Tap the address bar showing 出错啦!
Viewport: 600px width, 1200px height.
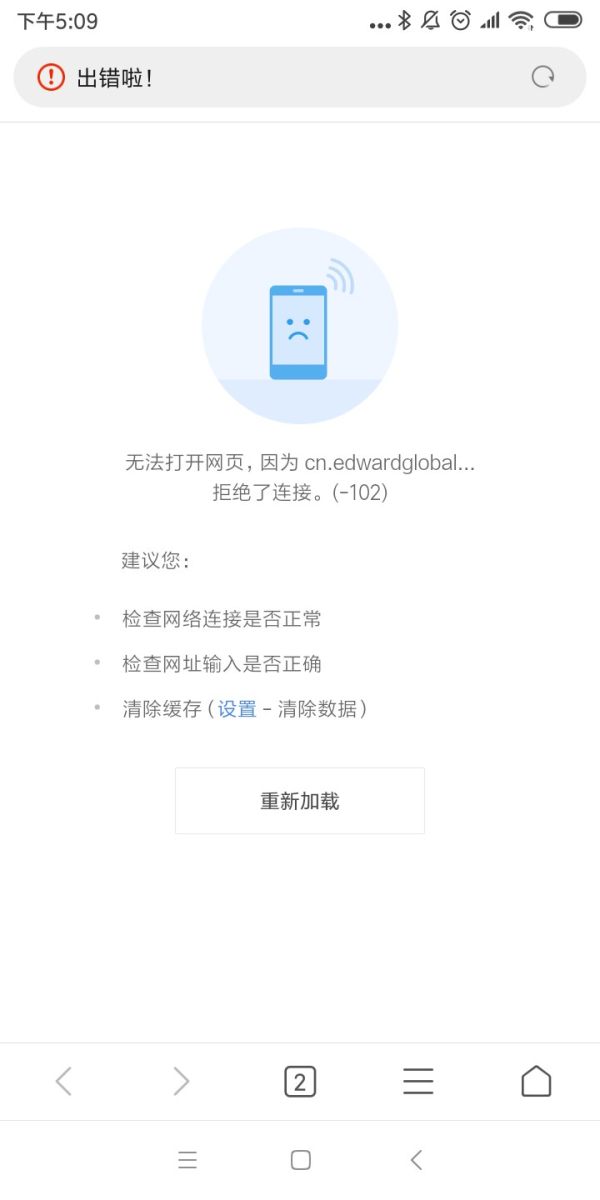280,77
